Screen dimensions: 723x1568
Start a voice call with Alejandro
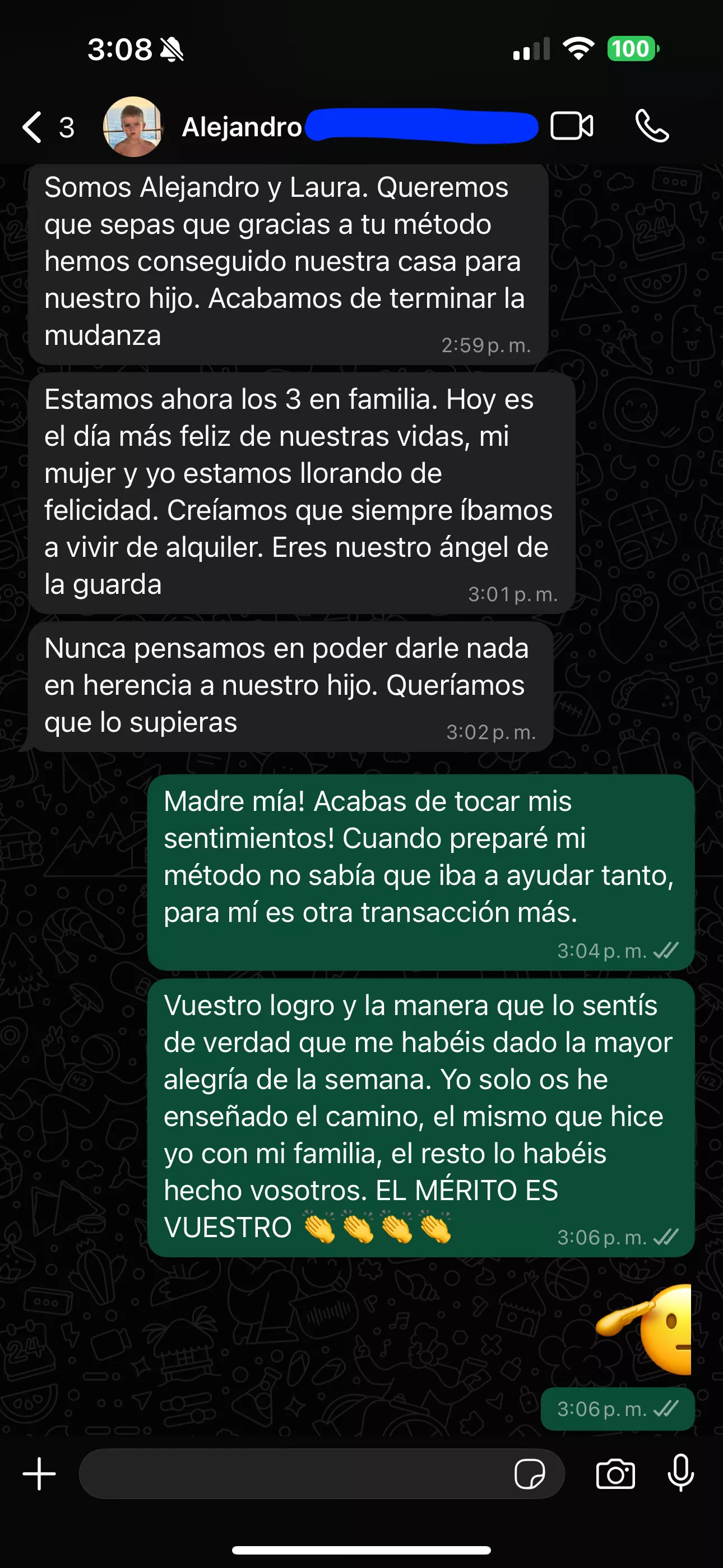tap(652, 127)
